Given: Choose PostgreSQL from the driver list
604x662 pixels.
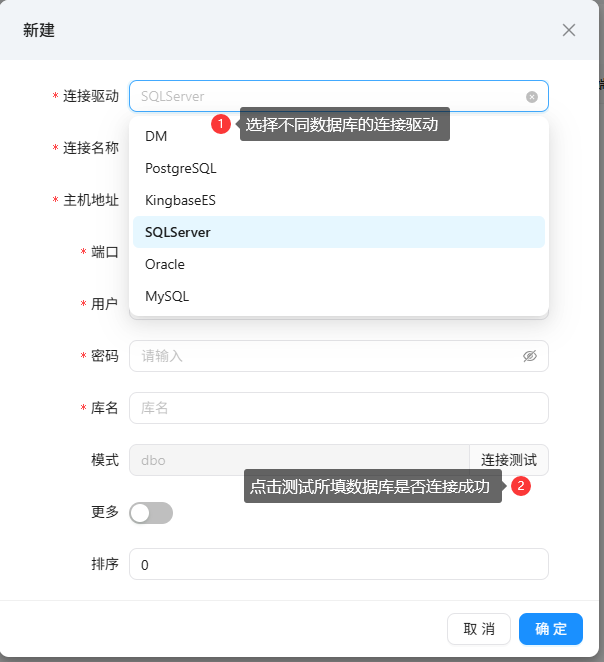Looking at the screenshot, I should click(180, 168).
